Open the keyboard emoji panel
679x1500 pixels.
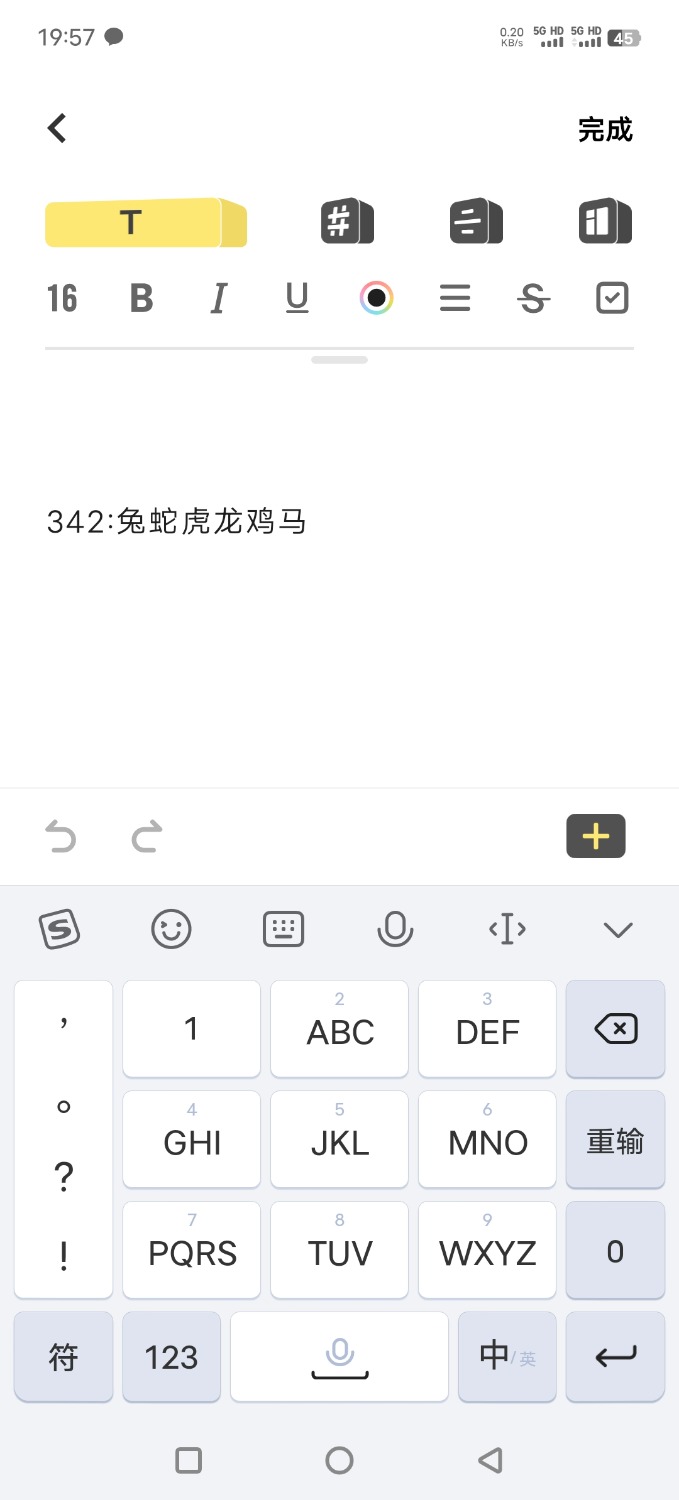tap(171, 930)
